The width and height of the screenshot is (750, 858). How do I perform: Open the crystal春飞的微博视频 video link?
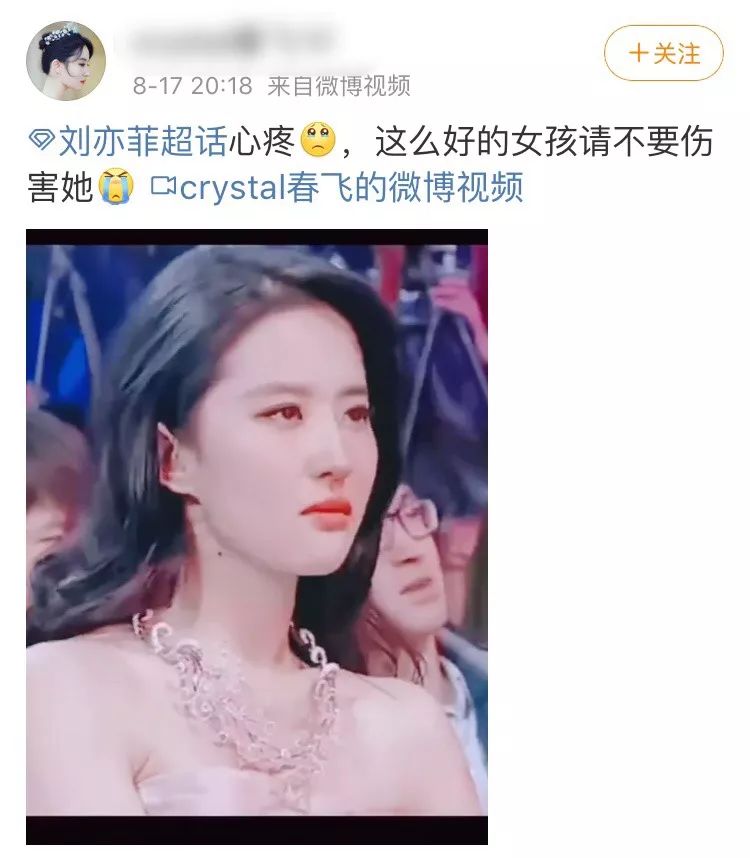pos(337,187)
